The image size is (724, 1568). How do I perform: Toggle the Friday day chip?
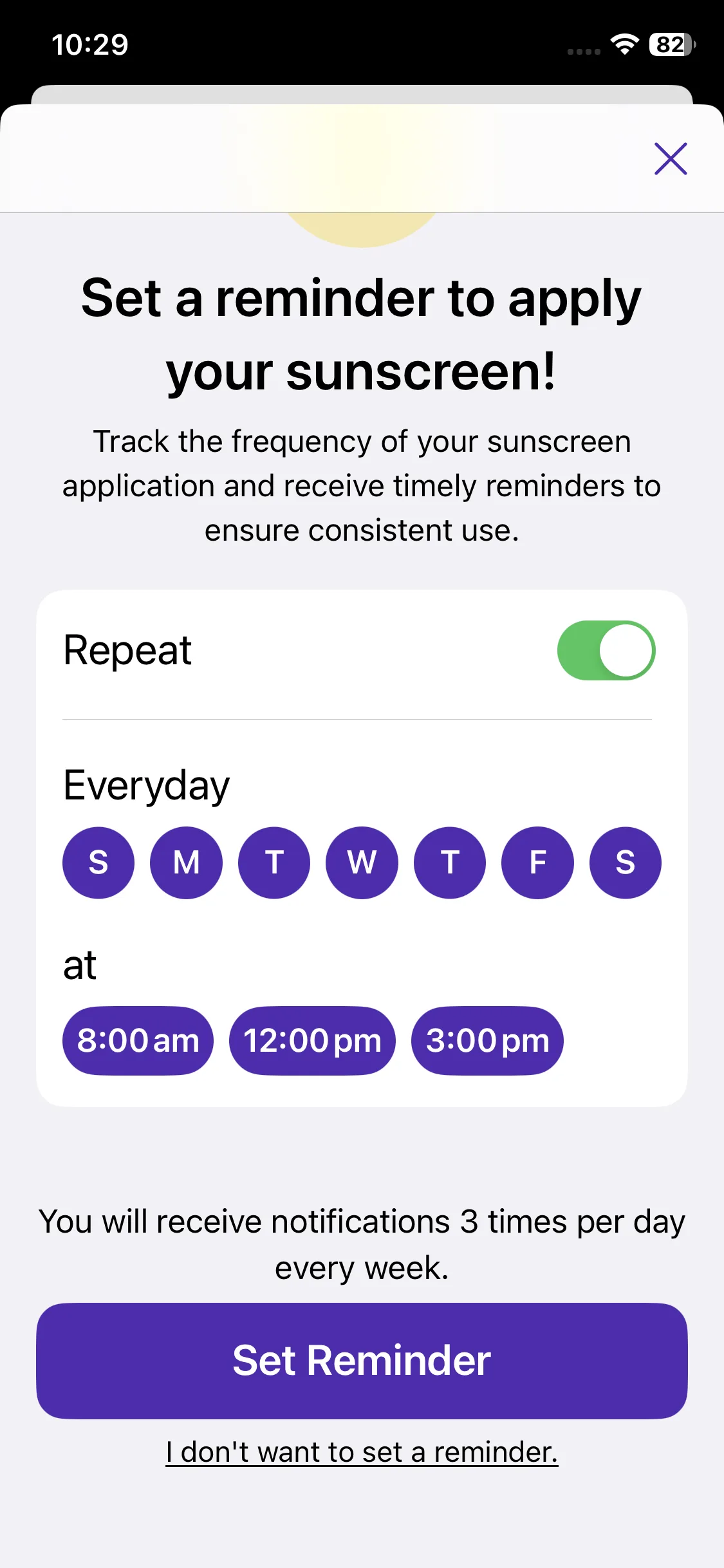point(537,863)
